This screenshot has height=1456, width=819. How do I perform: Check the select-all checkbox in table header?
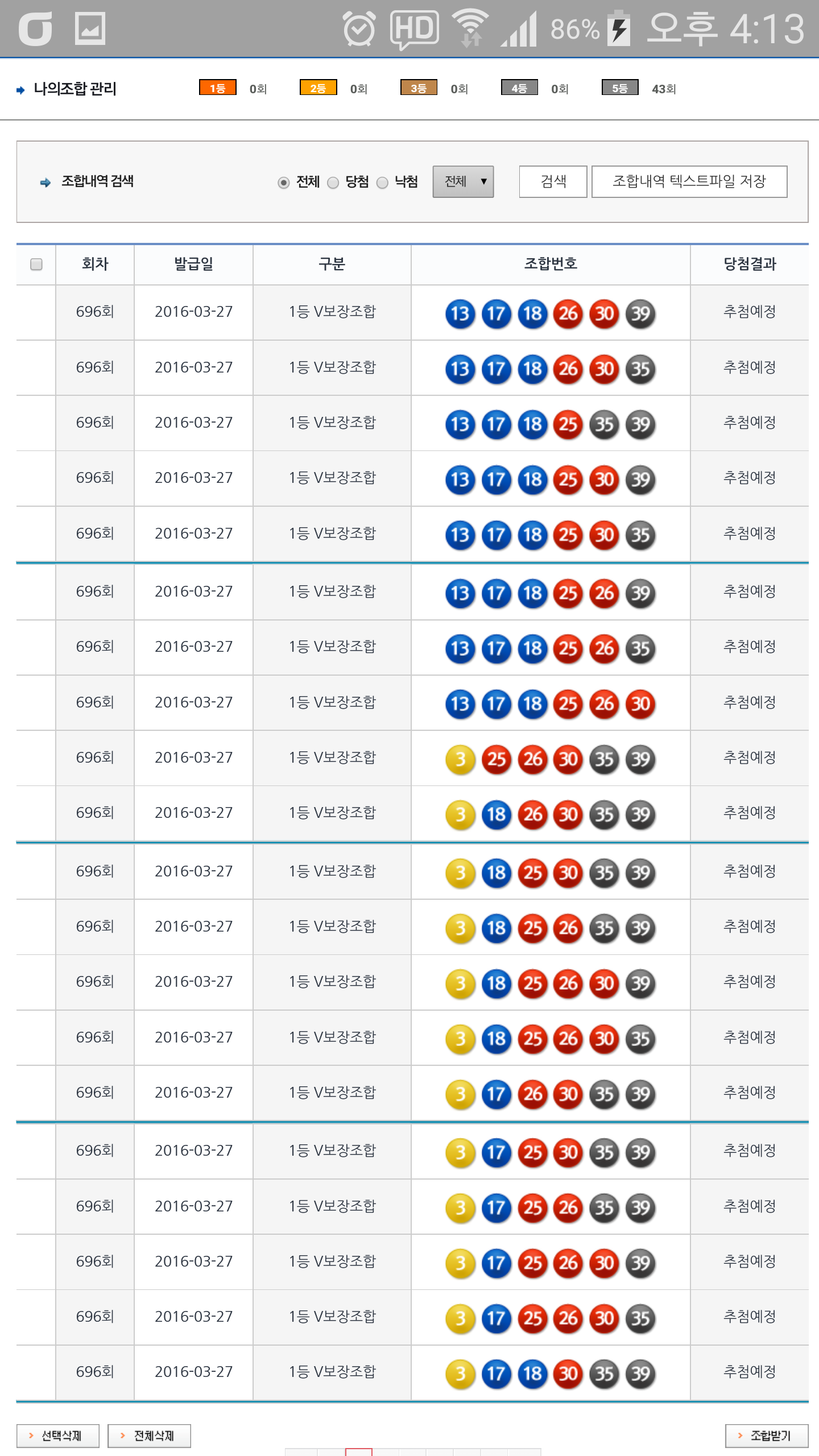click(36, 264)
